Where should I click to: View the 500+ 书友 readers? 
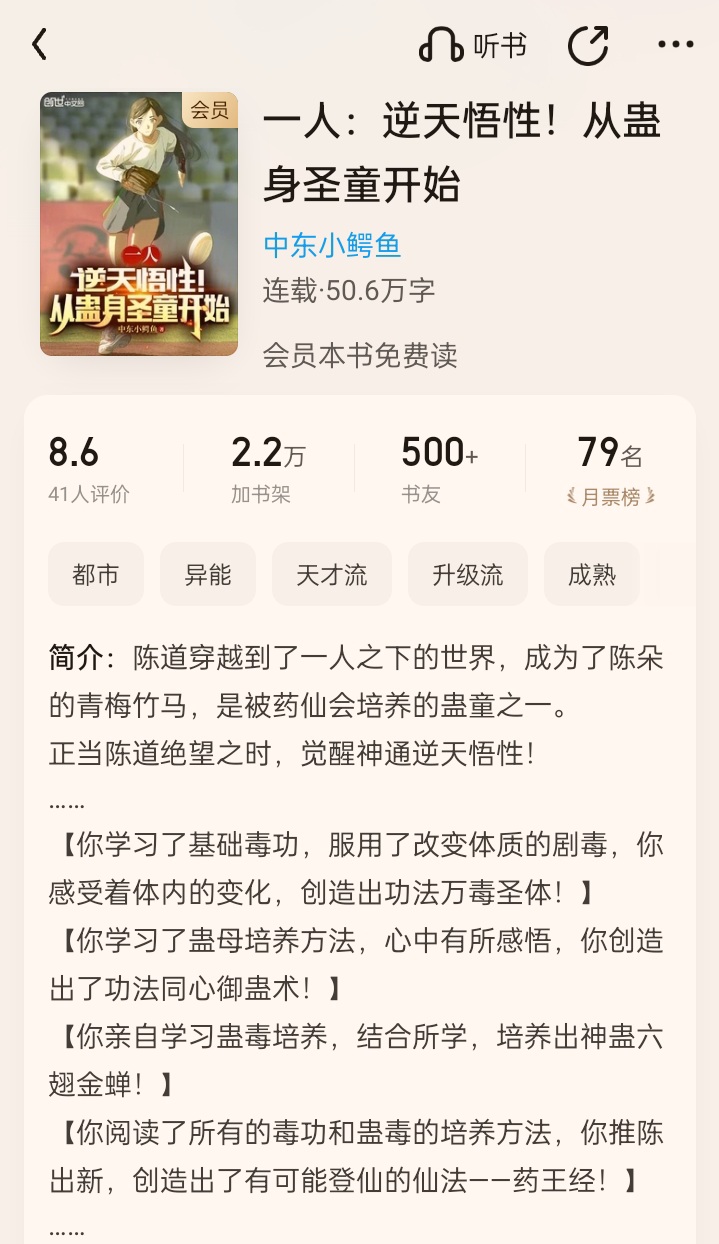[x=439, y=469]
